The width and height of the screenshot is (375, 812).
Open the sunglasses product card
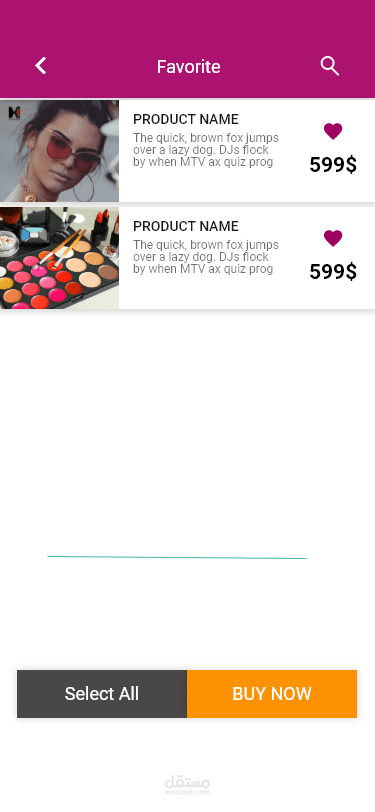pyautogui.click(x=188, y=151)
